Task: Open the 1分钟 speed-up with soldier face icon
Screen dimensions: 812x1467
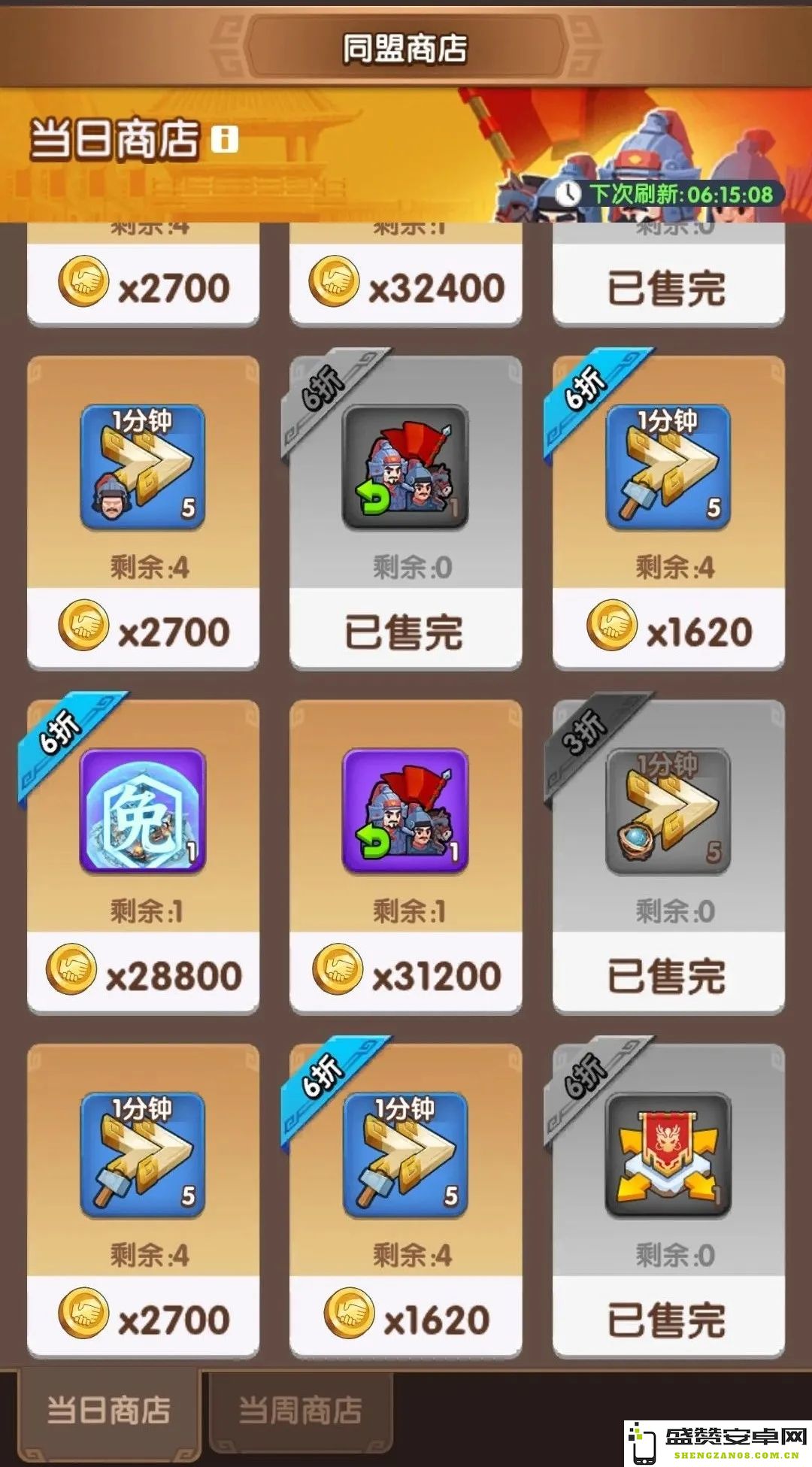Action: (143, 466)
